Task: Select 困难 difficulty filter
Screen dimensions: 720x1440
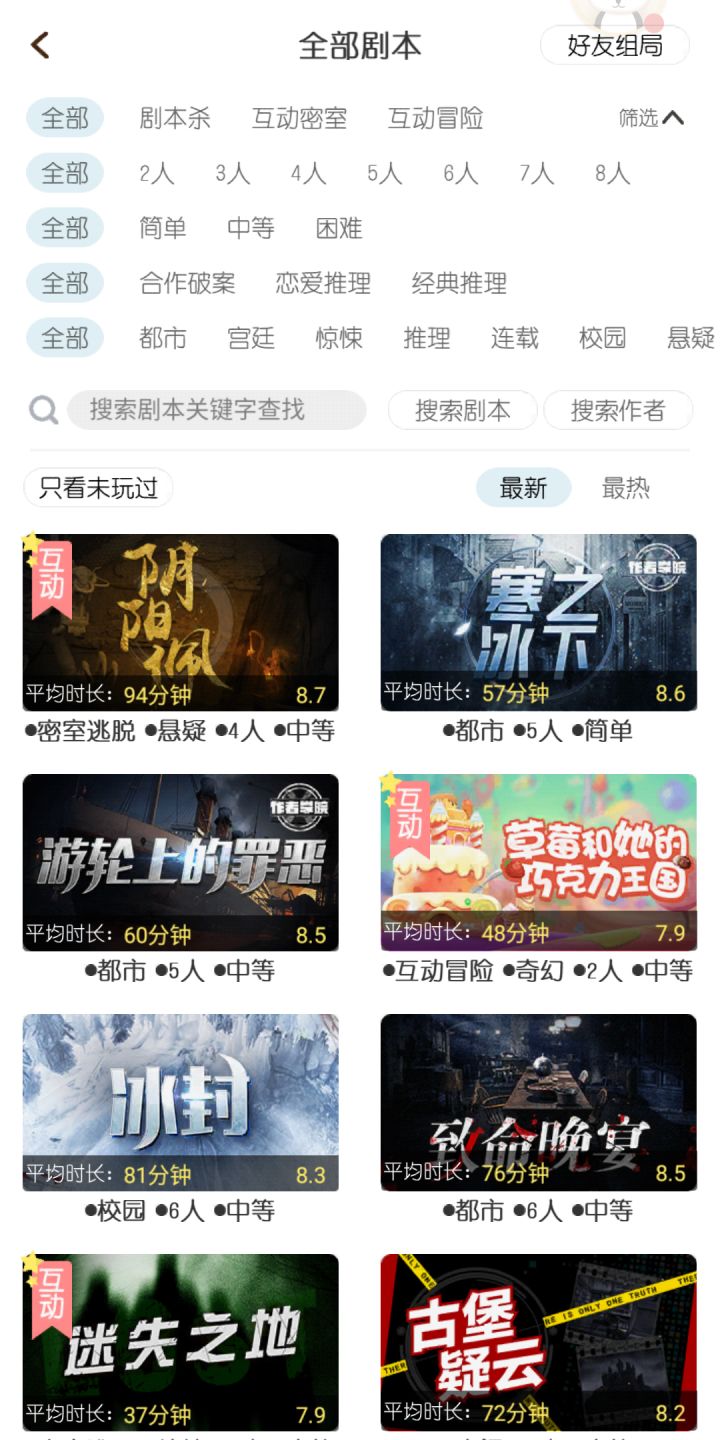Action: tap(339, 228)
